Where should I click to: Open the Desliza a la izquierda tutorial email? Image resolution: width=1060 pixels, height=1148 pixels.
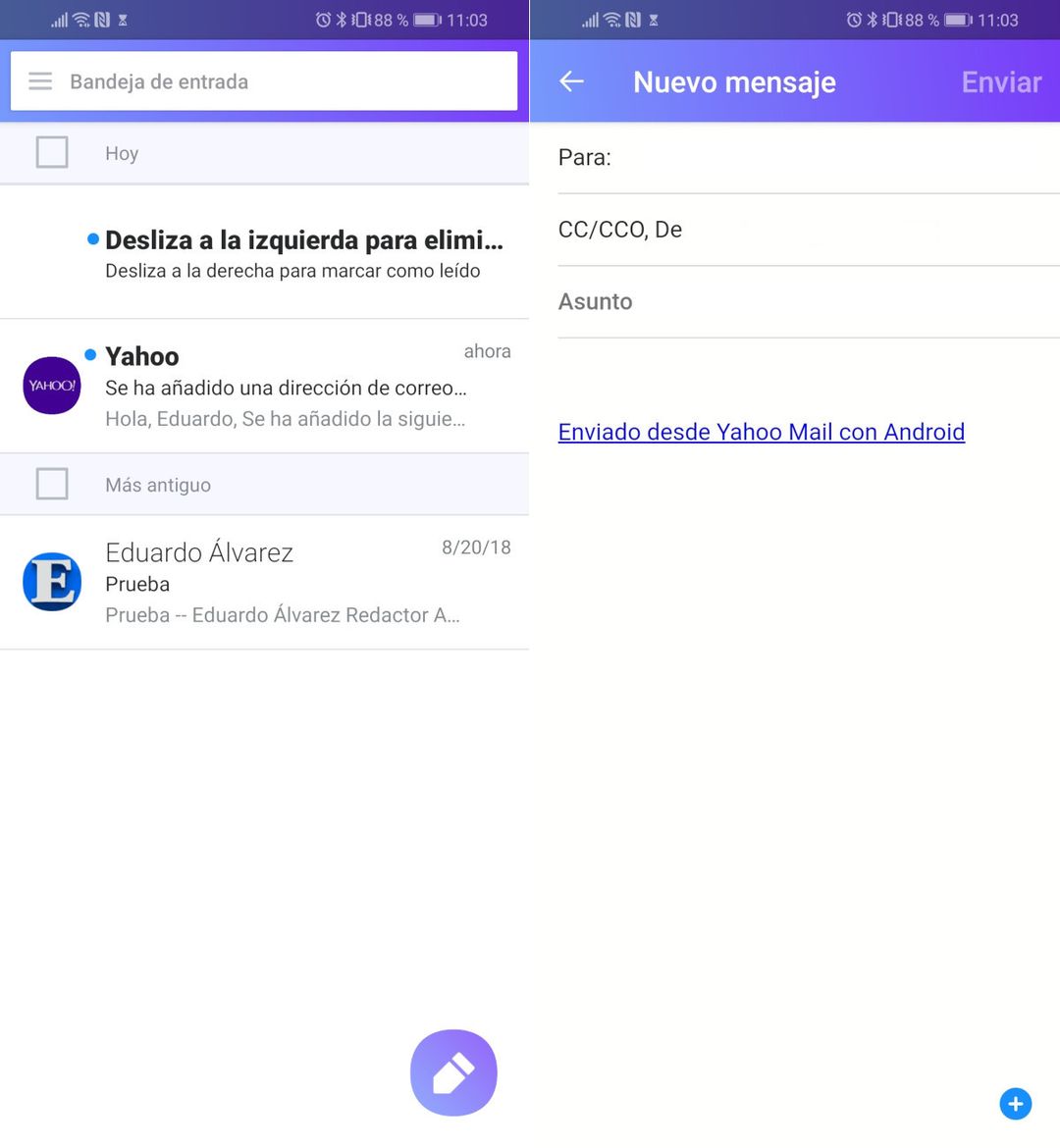(294, 250)
